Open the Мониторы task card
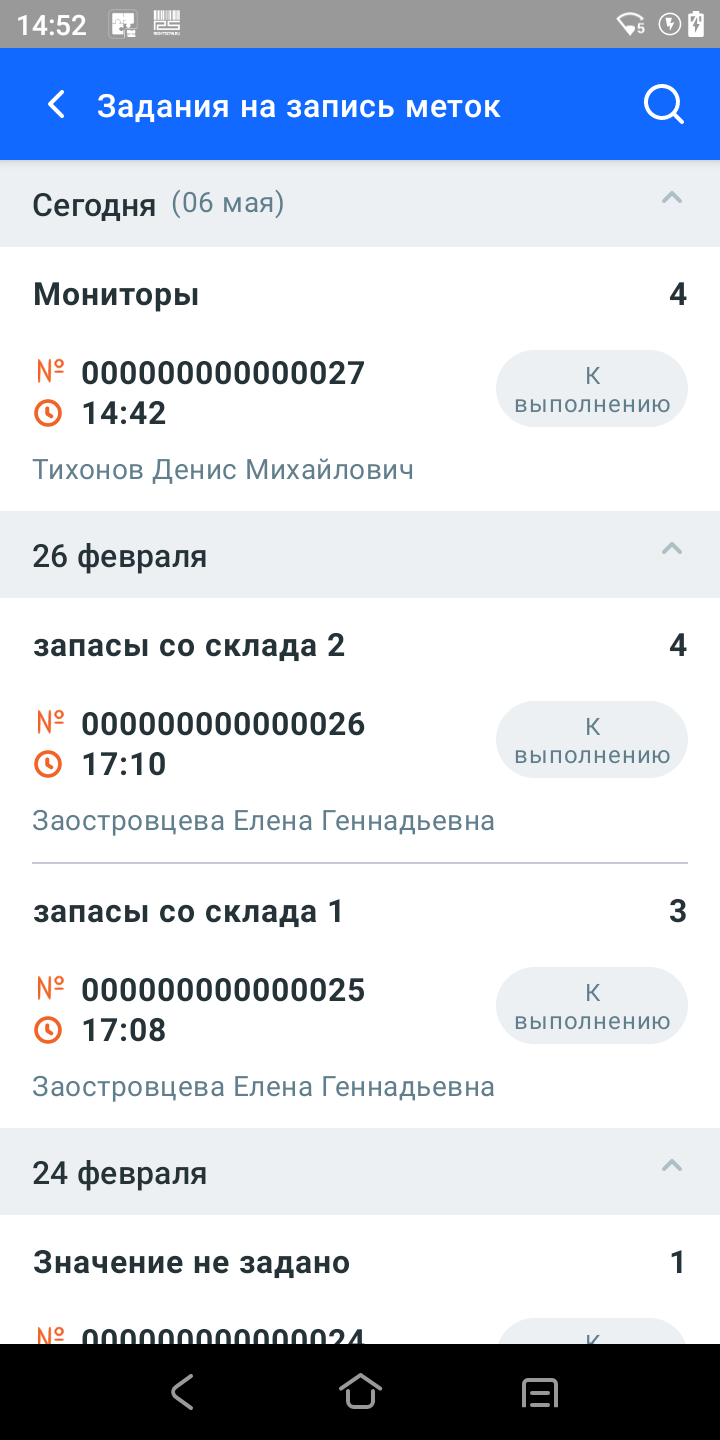This screenshot has width=720, height=1440. 360,379
